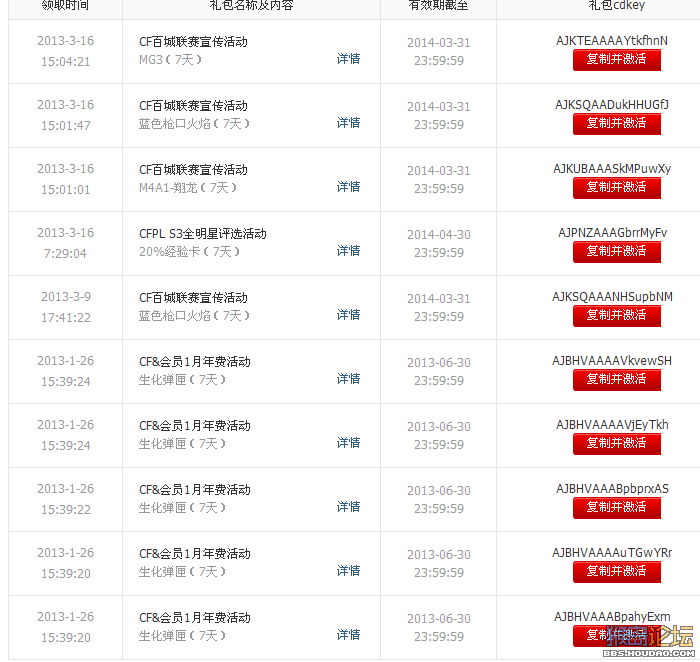Copy and activate cdkey AJKSQAADukHHUGfJ
Viewport: 700px width, 662px height.
[x=616, y=124]
